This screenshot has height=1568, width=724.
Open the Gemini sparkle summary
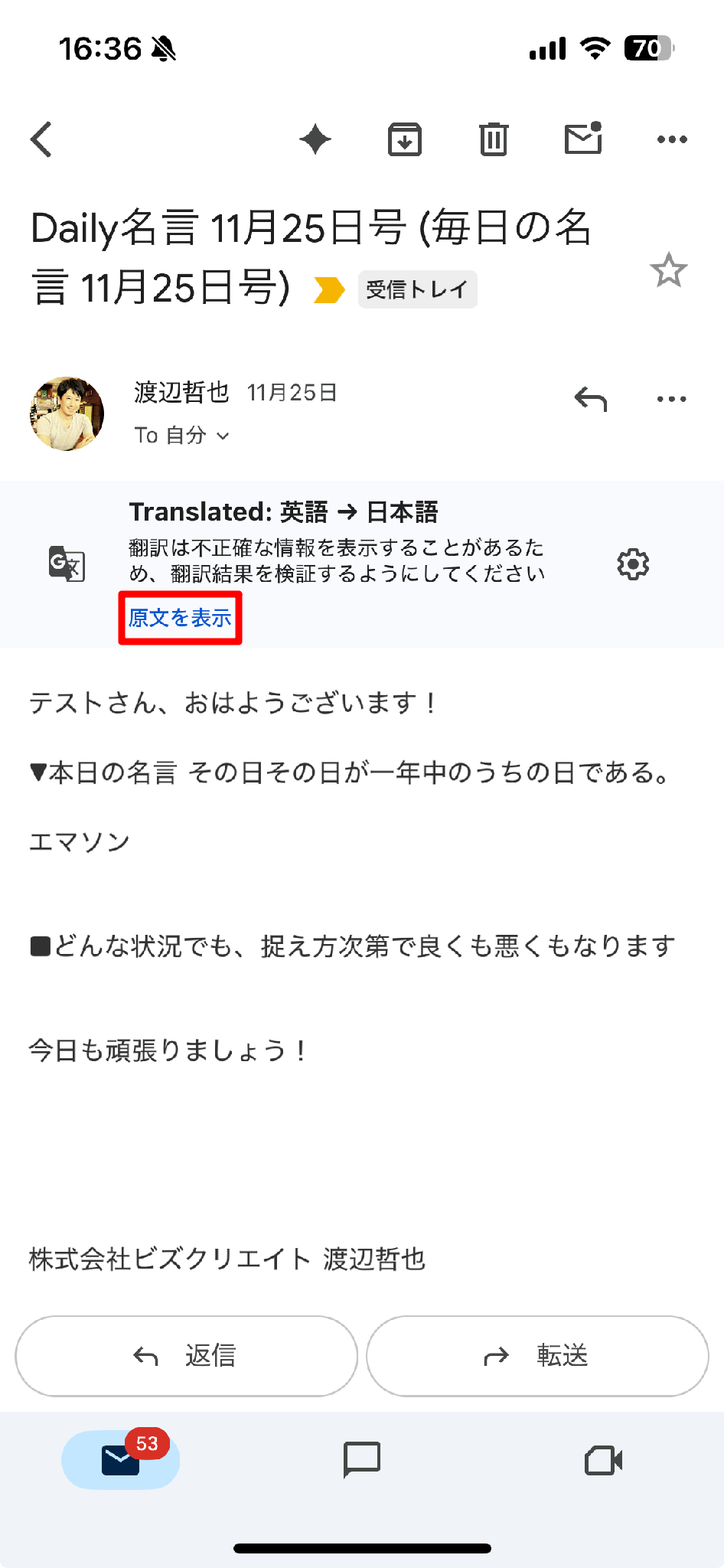[315, 139]
